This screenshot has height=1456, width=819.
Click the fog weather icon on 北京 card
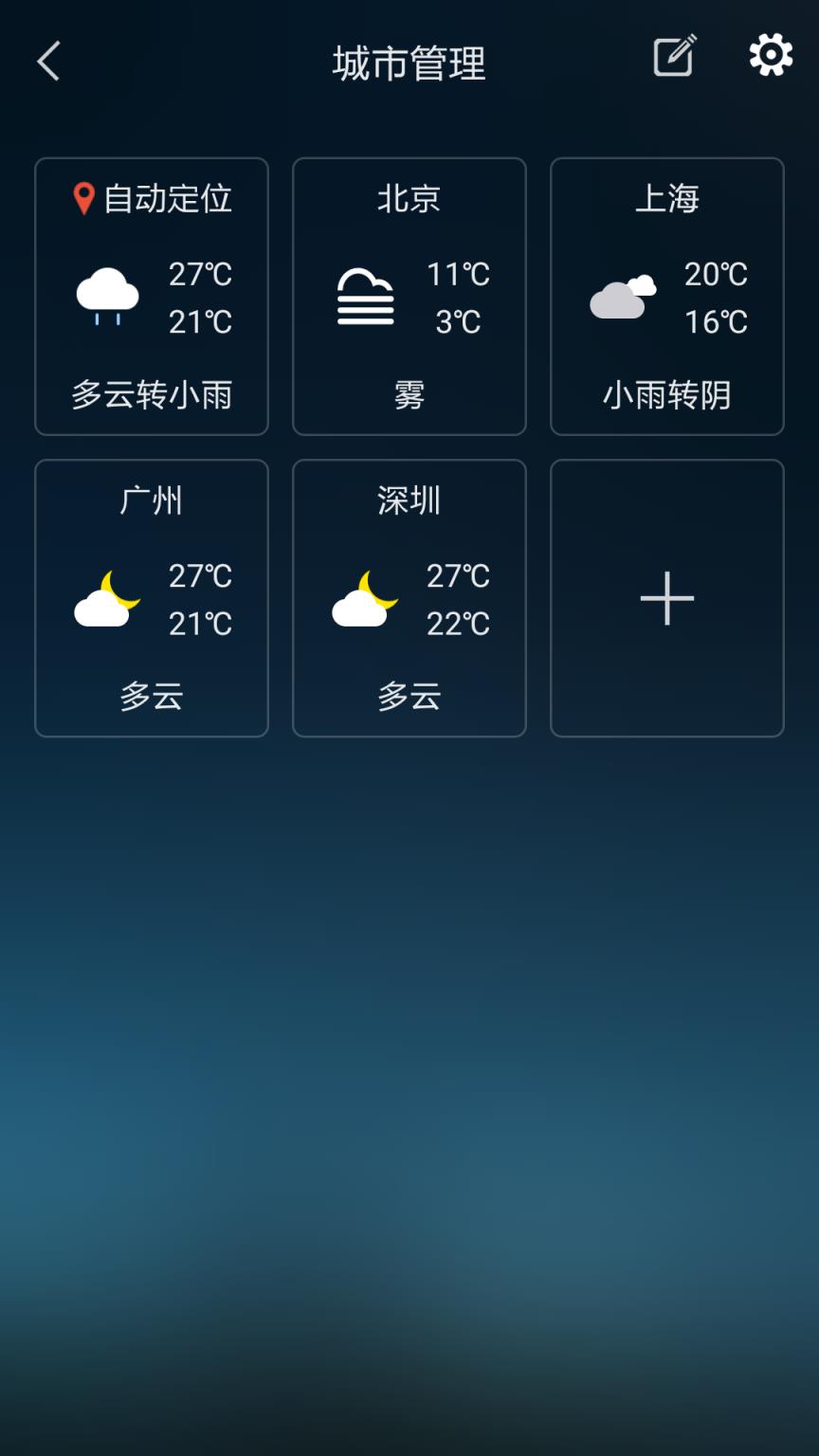click(x=365, y=295)
